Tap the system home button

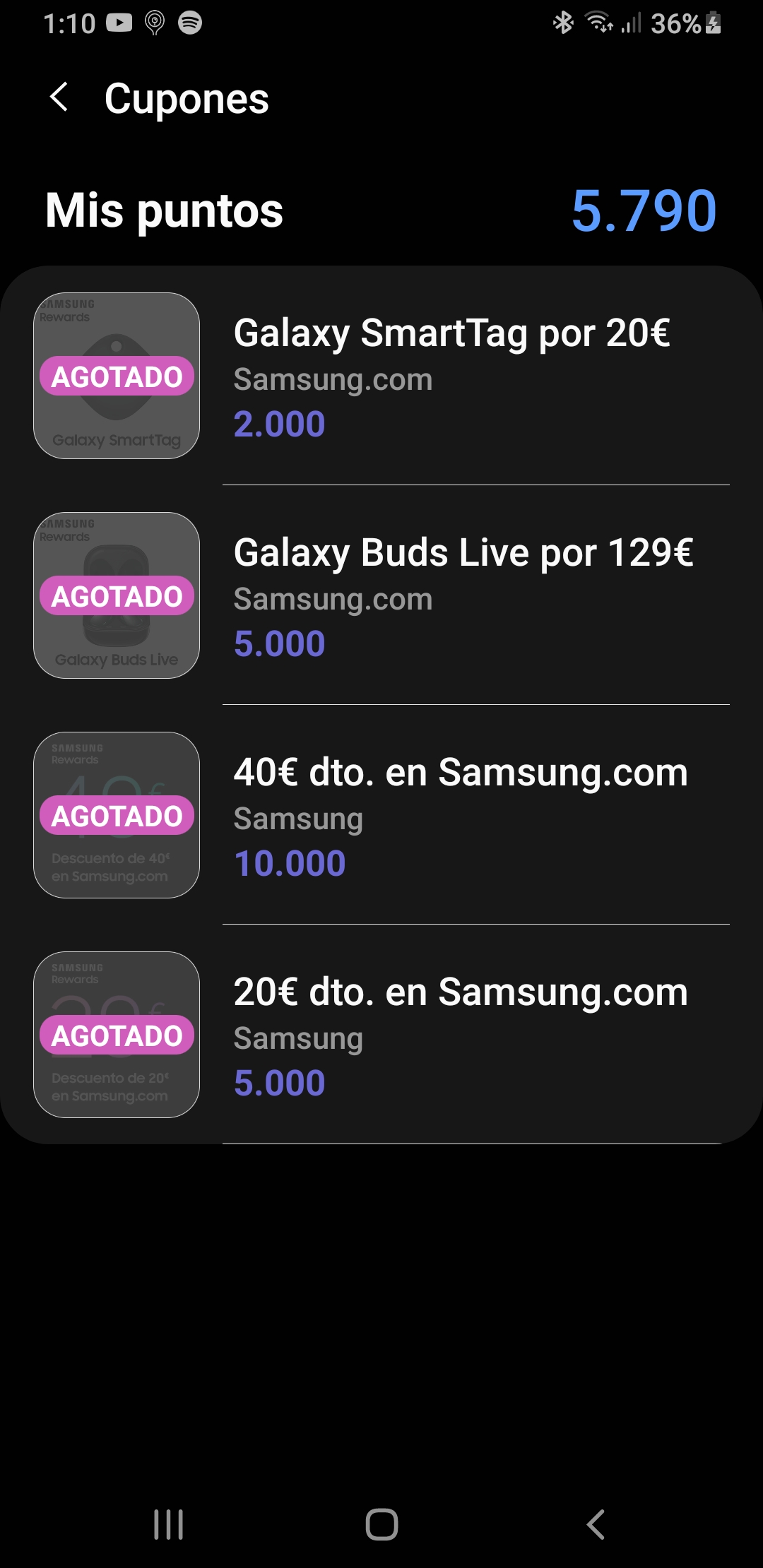[381, 1524]
